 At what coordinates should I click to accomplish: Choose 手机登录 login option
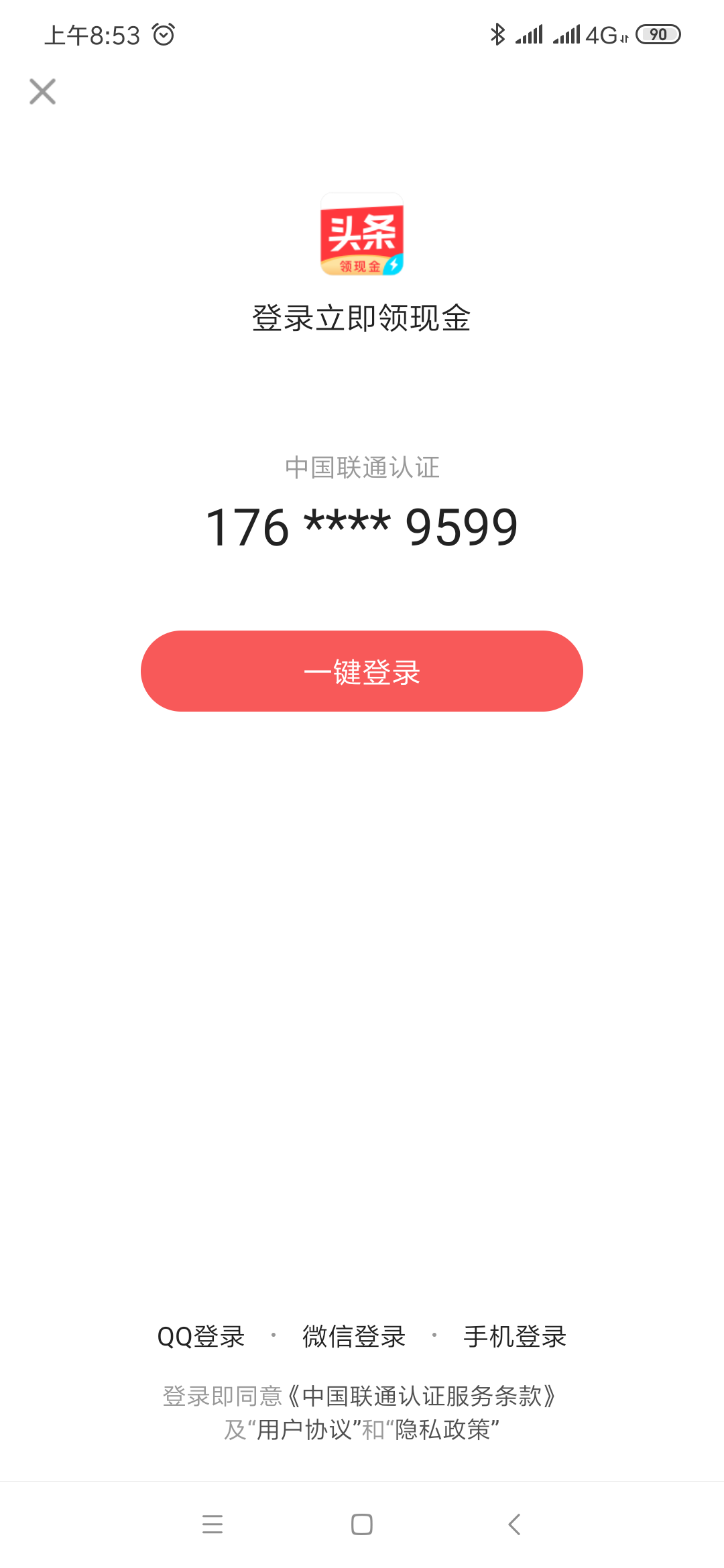click(515, 1336)
